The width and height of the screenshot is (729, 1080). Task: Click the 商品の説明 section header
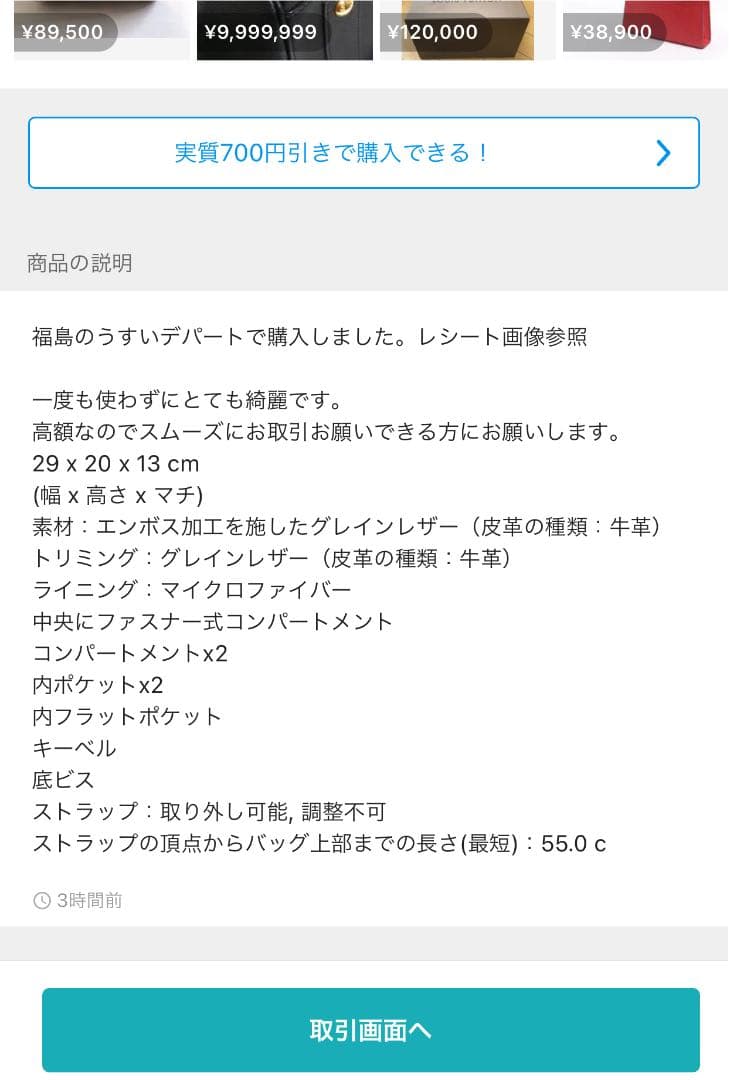78,263
